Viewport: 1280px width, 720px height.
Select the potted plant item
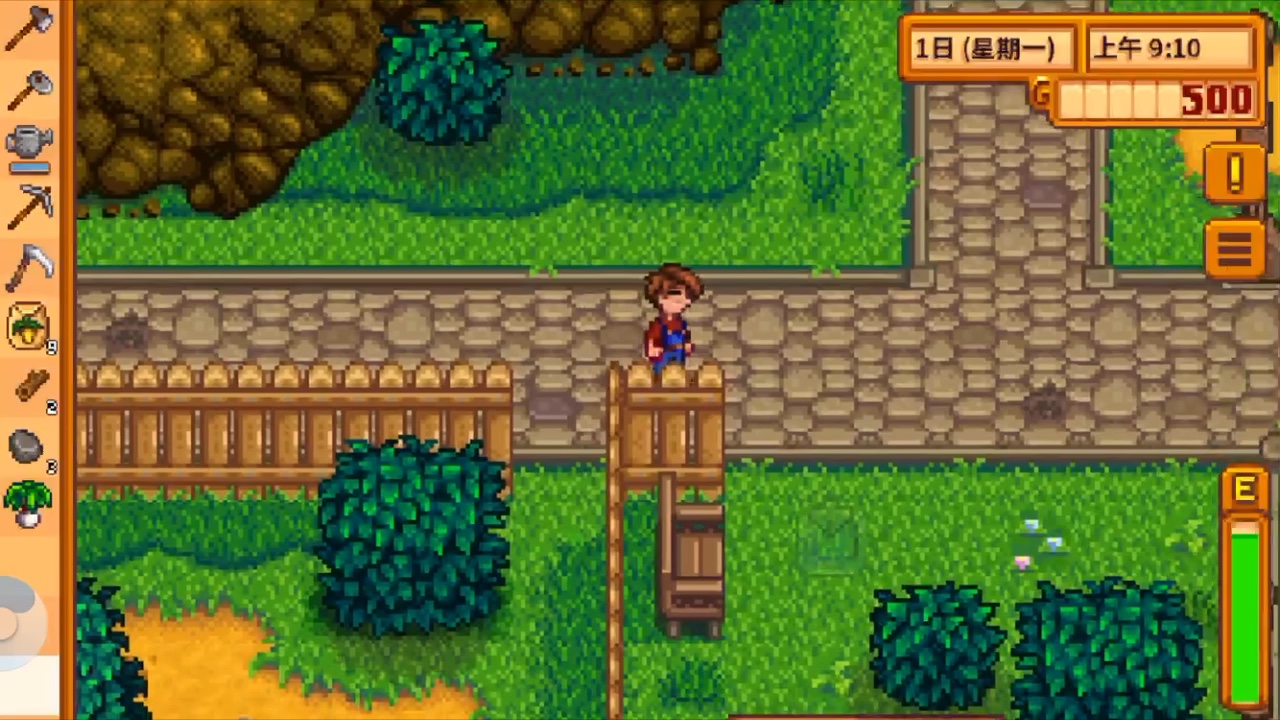point(29,503)
